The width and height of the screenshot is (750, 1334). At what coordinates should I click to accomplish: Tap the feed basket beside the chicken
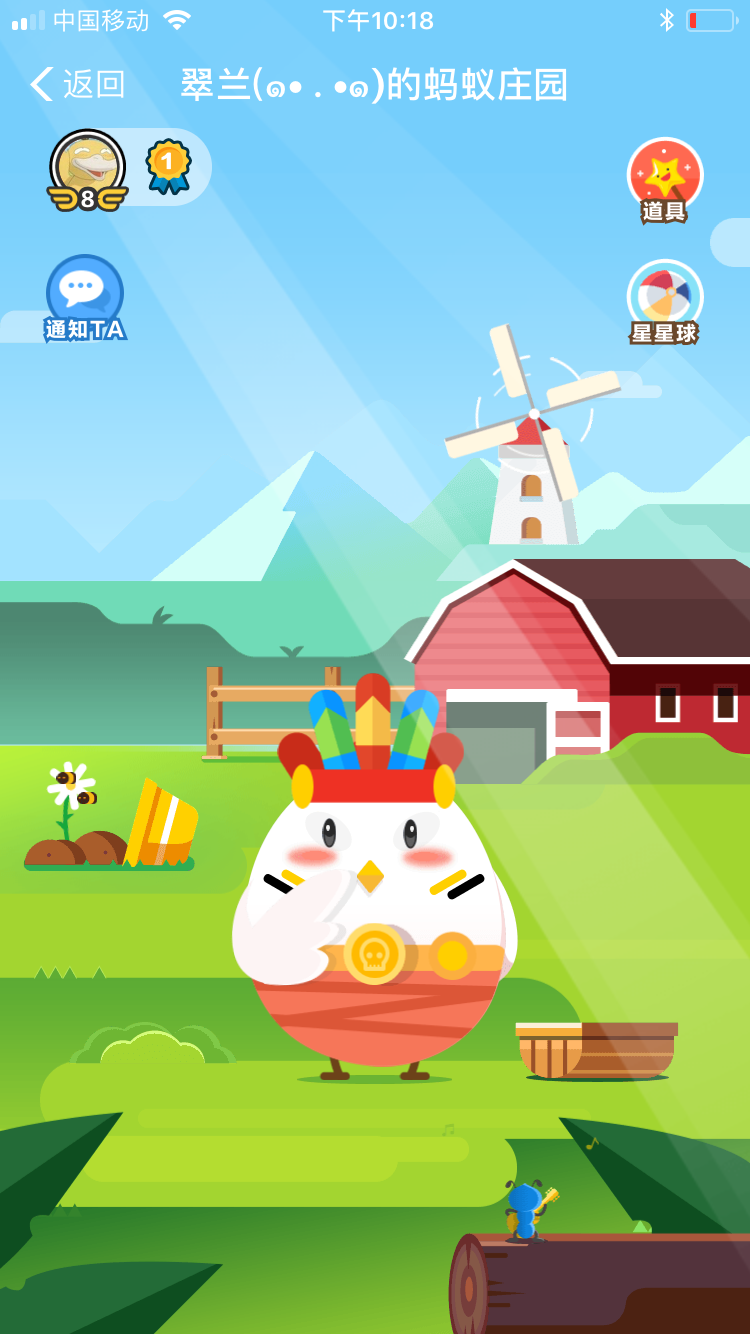[x=597, y=1050]
